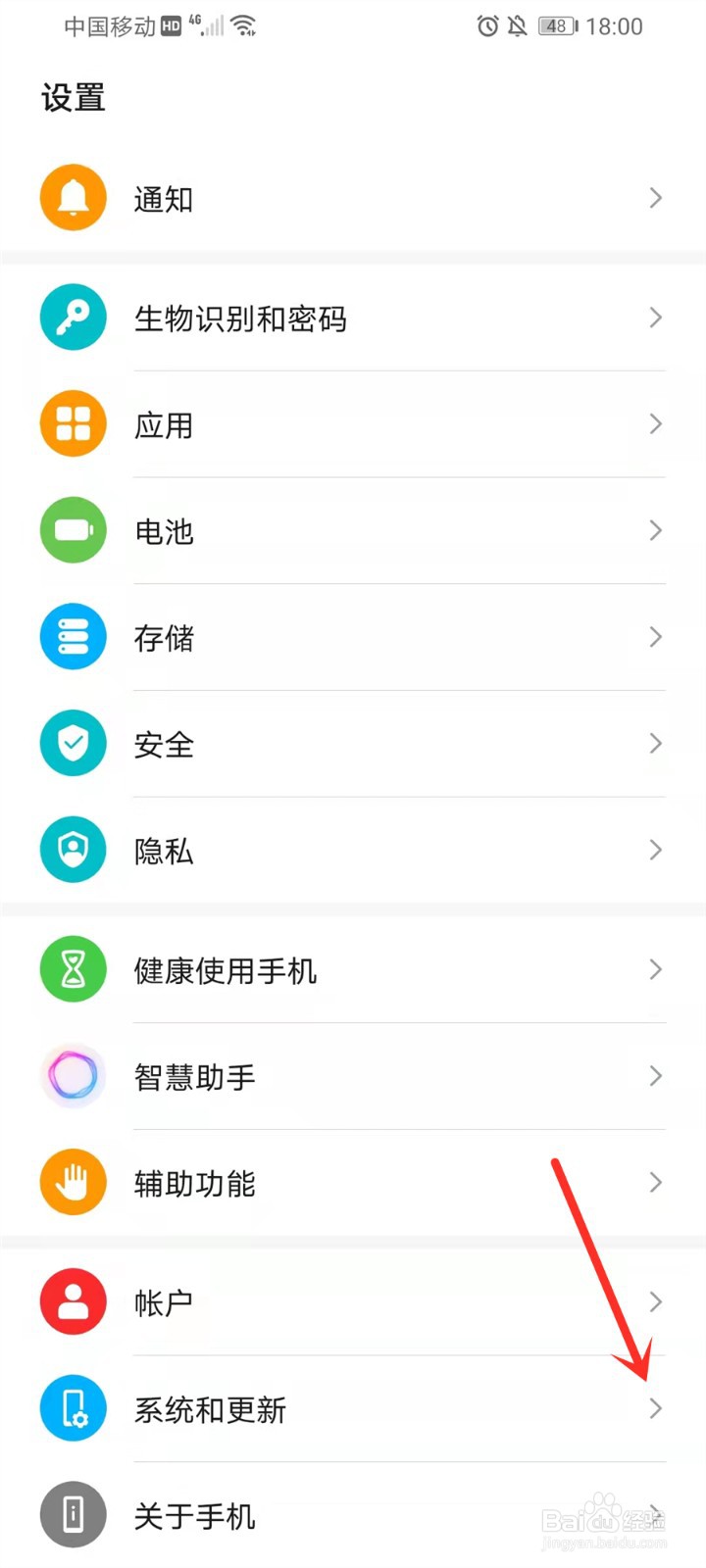
Task: Click the red Account (帐户) person icon
Action: (73, 1301)
